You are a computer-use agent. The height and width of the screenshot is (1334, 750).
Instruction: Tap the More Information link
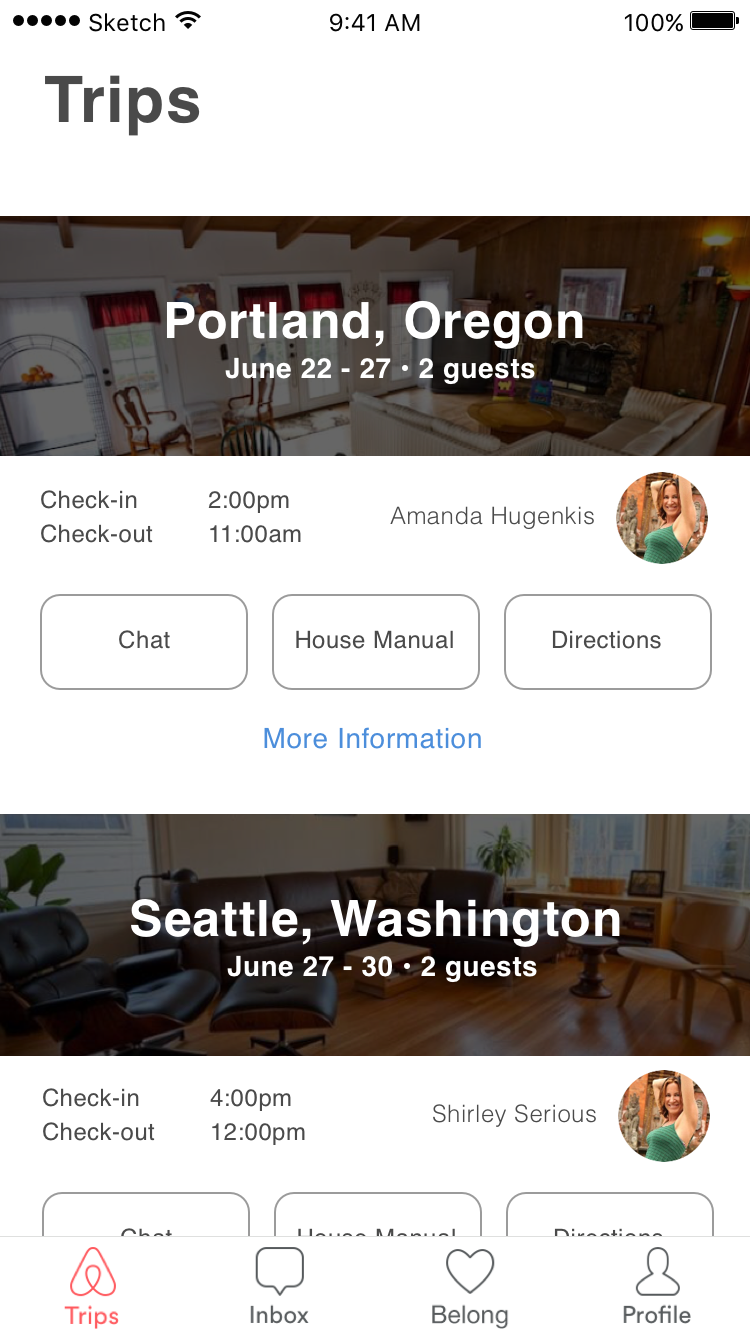[372, 739]
